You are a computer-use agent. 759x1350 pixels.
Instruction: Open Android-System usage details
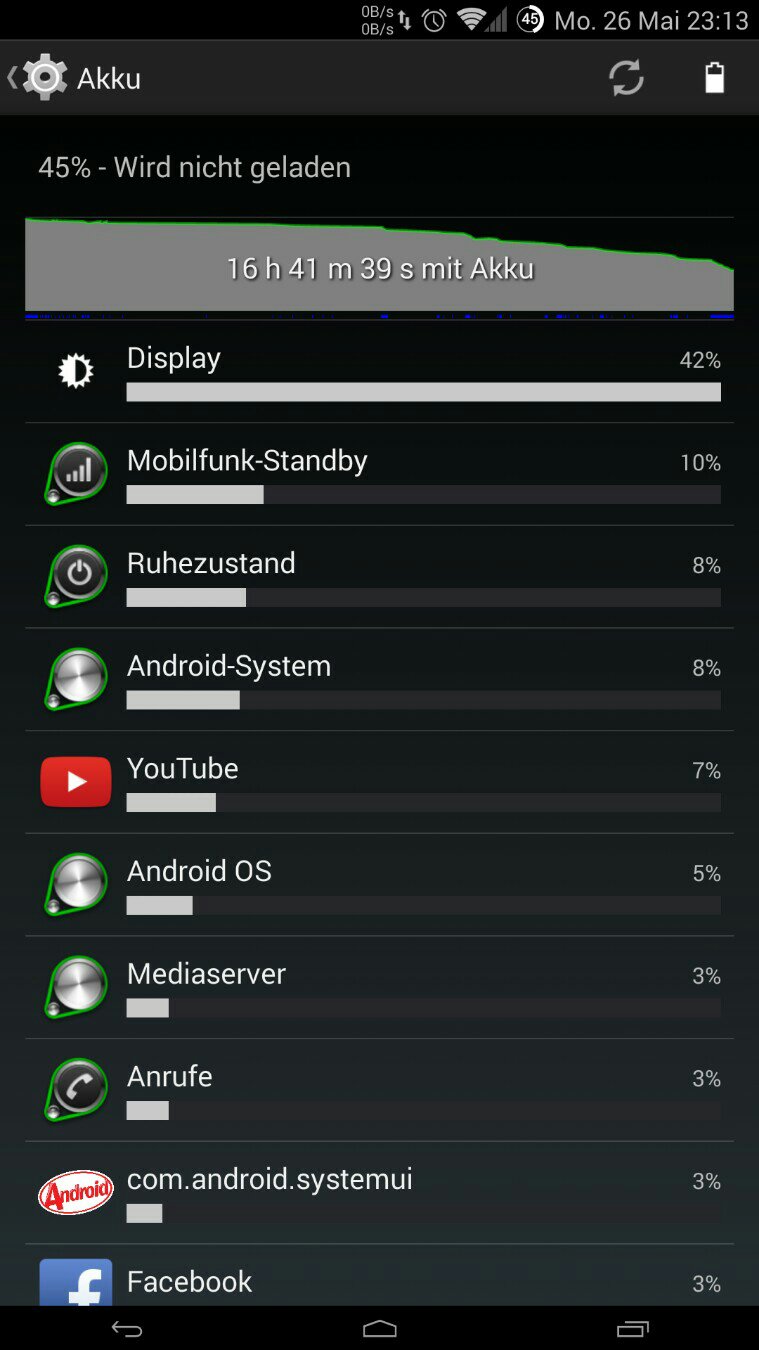pos(379,680)
